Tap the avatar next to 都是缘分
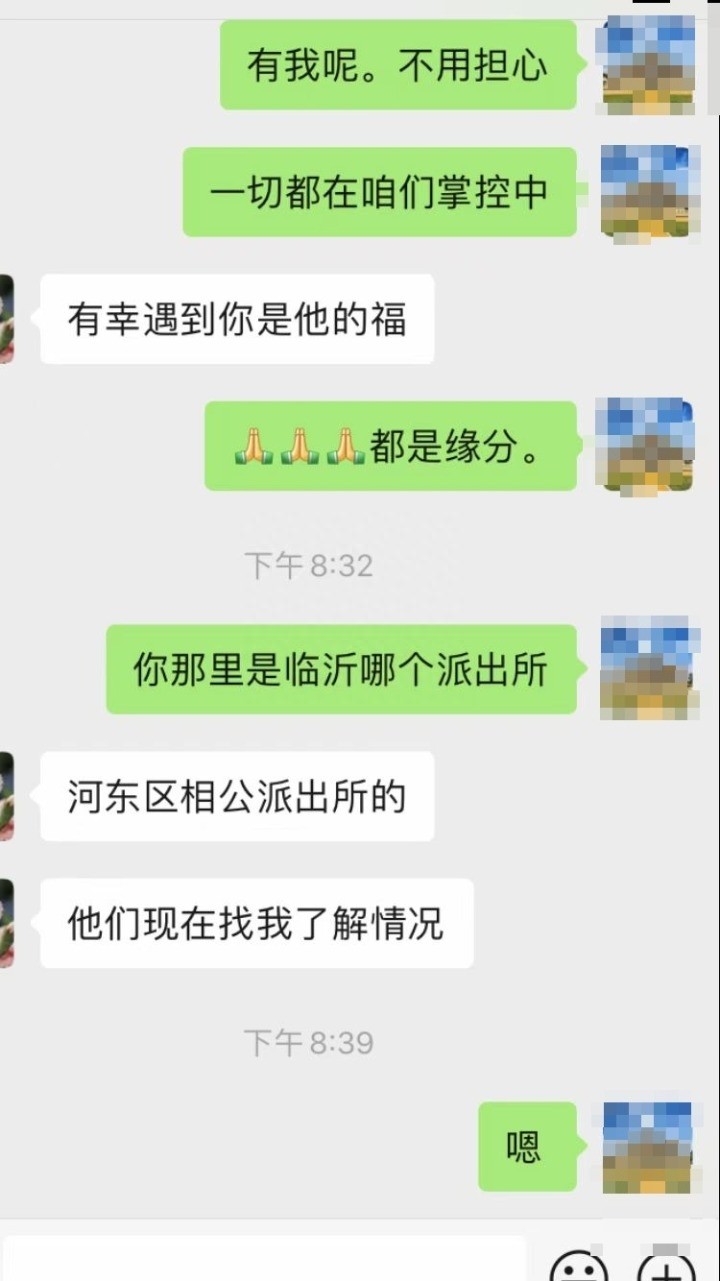Image resolution: width=720 pixels, height=1281 pixels. [645, 446]
